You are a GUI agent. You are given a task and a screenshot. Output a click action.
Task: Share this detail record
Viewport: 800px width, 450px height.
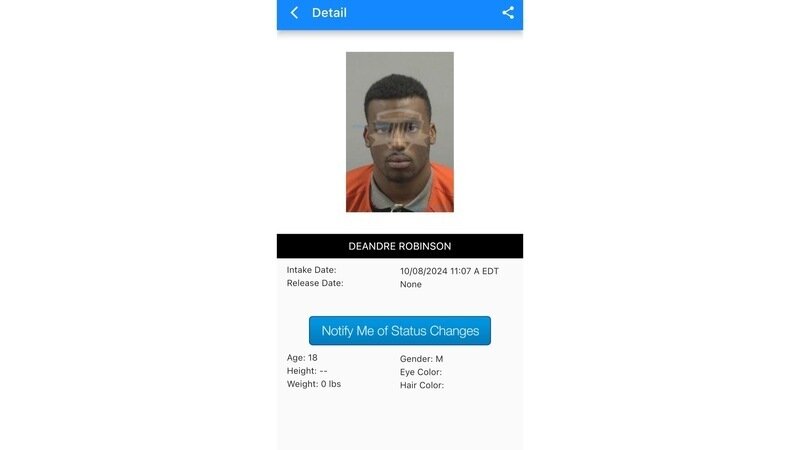[x=508, y=13]
